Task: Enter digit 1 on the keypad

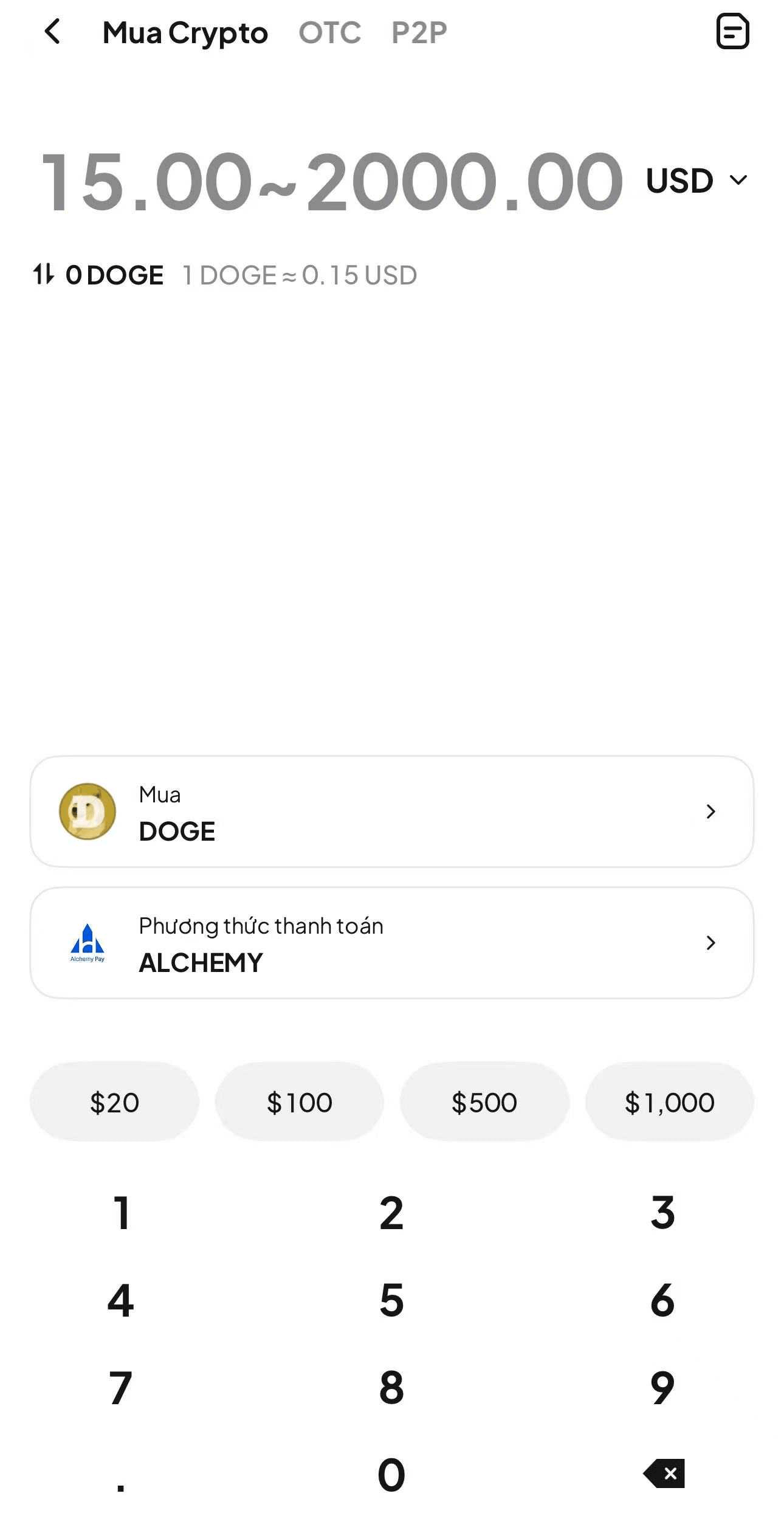Action: click(121, 1213)
